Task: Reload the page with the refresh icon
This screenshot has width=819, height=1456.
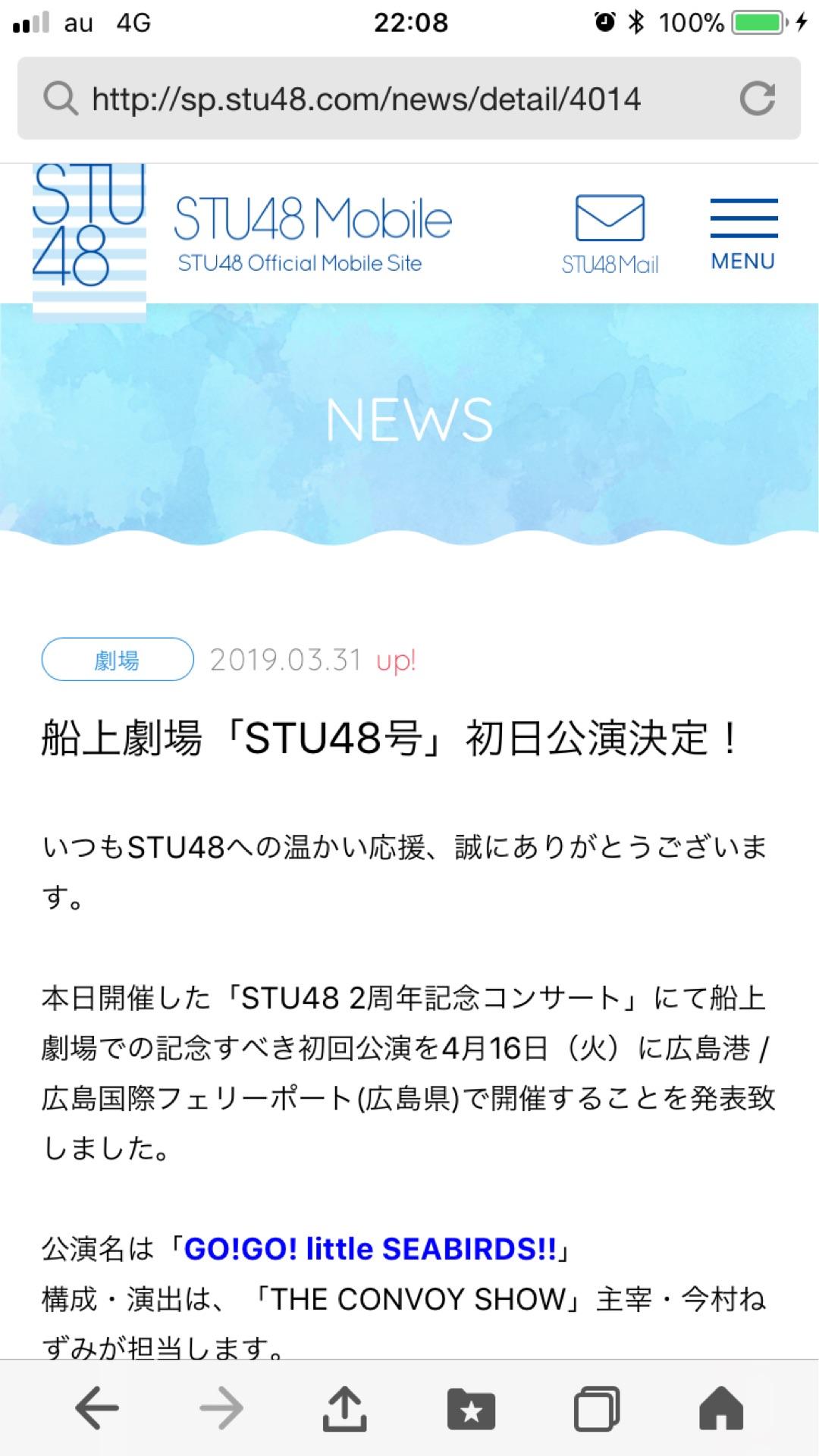Action: (760, 97)
